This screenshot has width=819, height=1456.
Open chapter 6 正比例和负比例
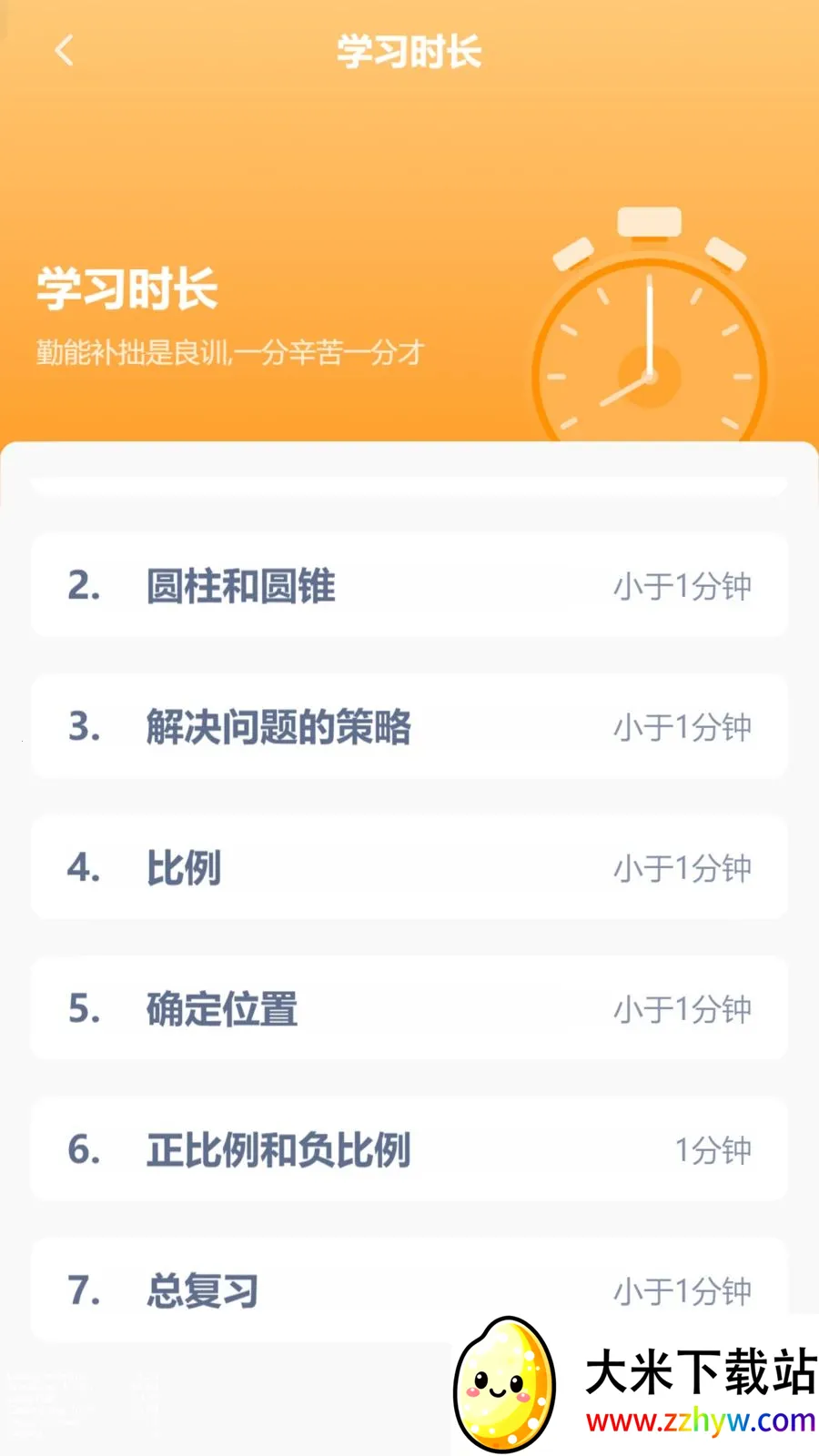click(x=408, y=1149)
